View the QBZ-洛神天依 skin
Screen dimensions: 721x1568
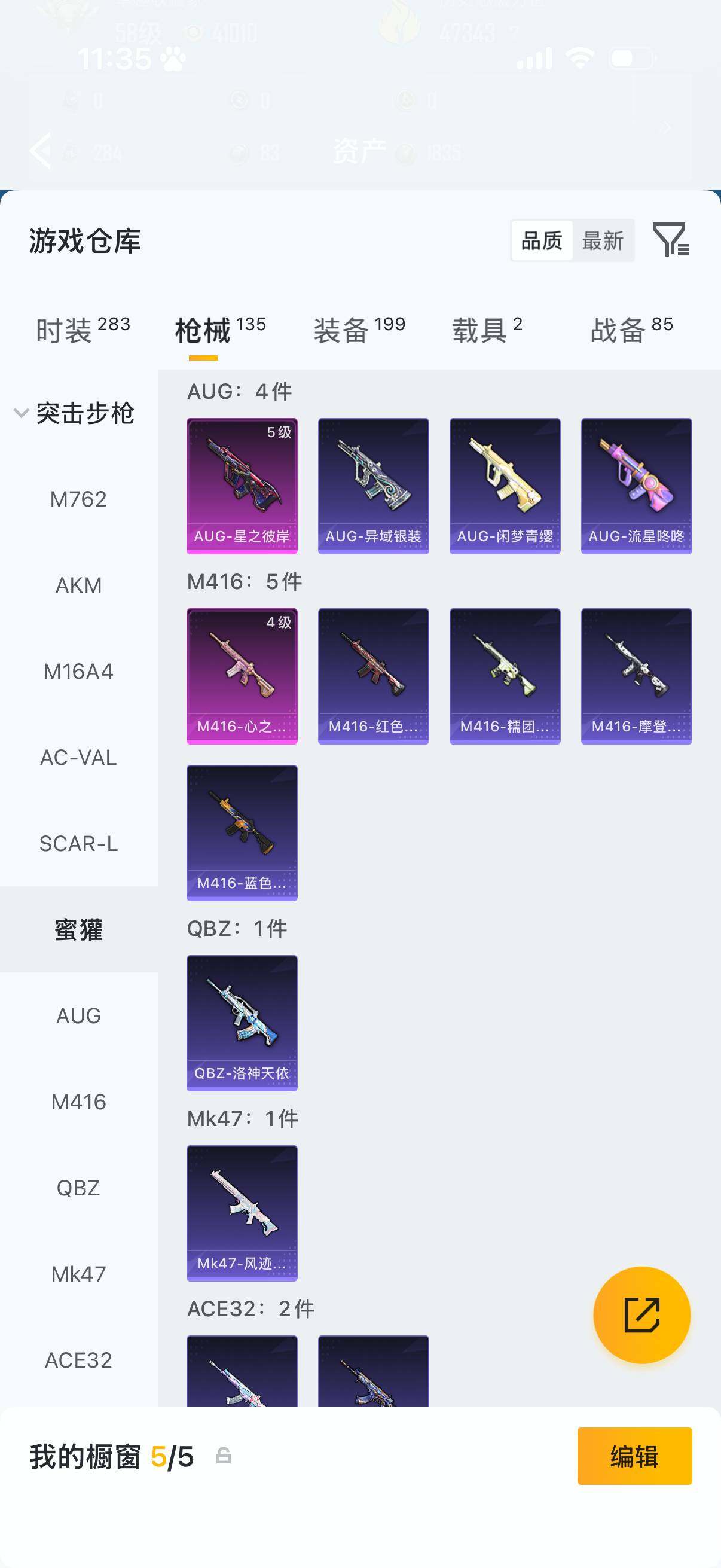242,1023
